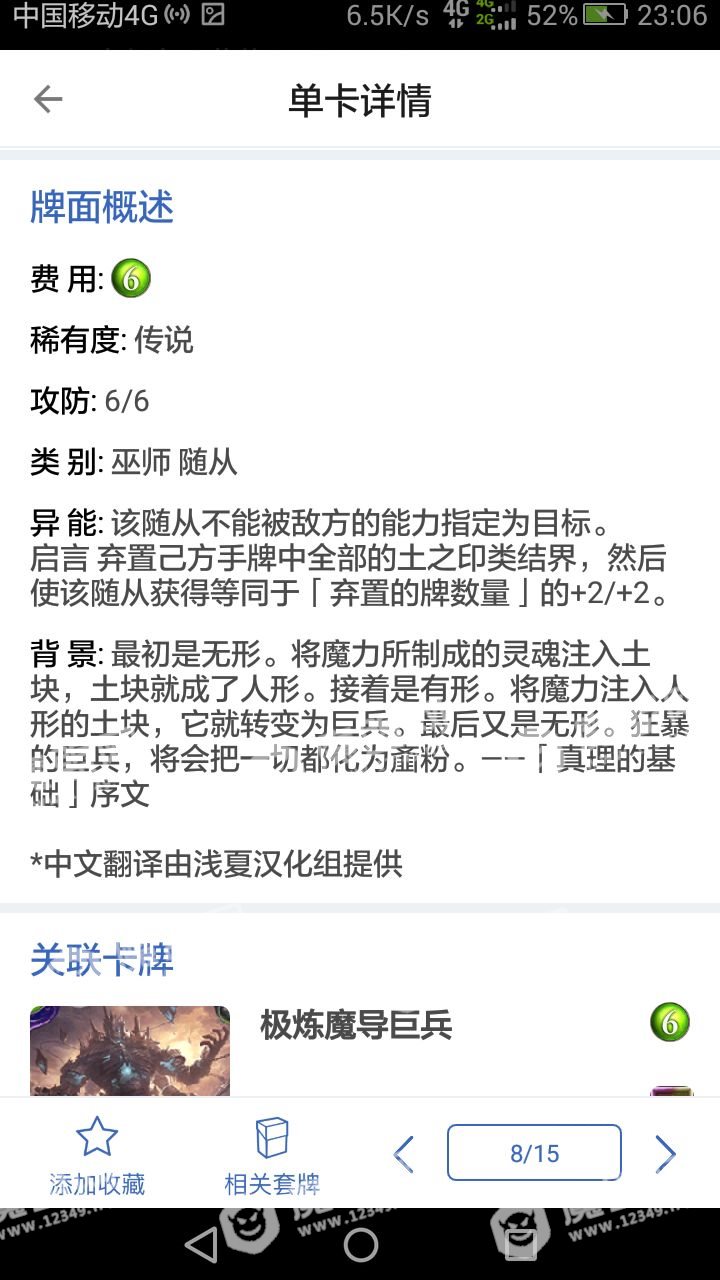Tap the system home button
Screen dimensions: 720x1280
tap(360, 1244)
